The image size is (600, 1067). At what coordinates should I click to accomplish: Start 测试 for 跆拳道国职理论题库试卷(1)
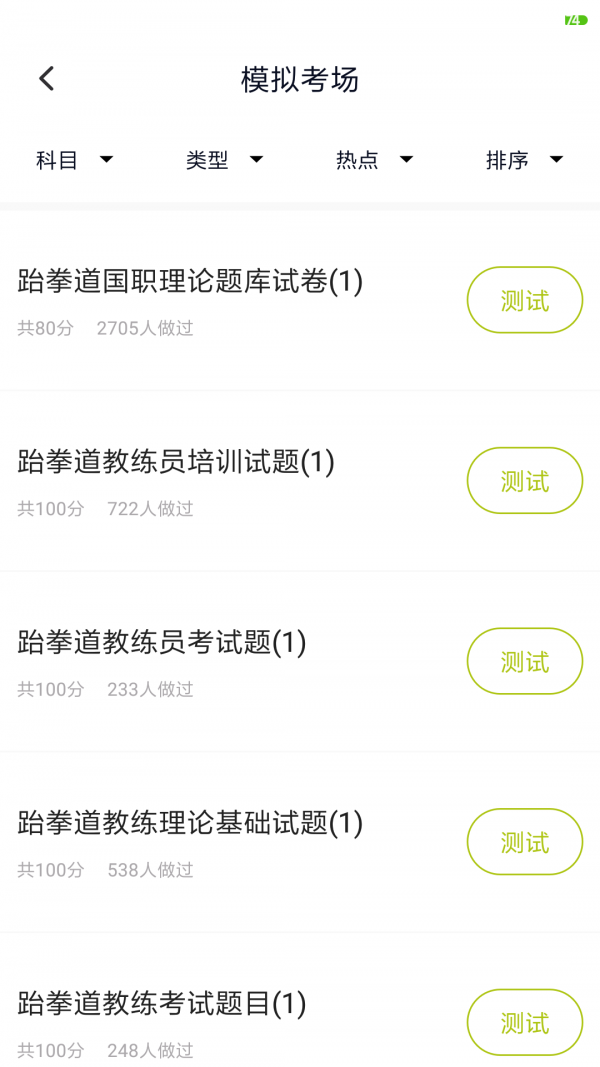(x=524, y=300)
